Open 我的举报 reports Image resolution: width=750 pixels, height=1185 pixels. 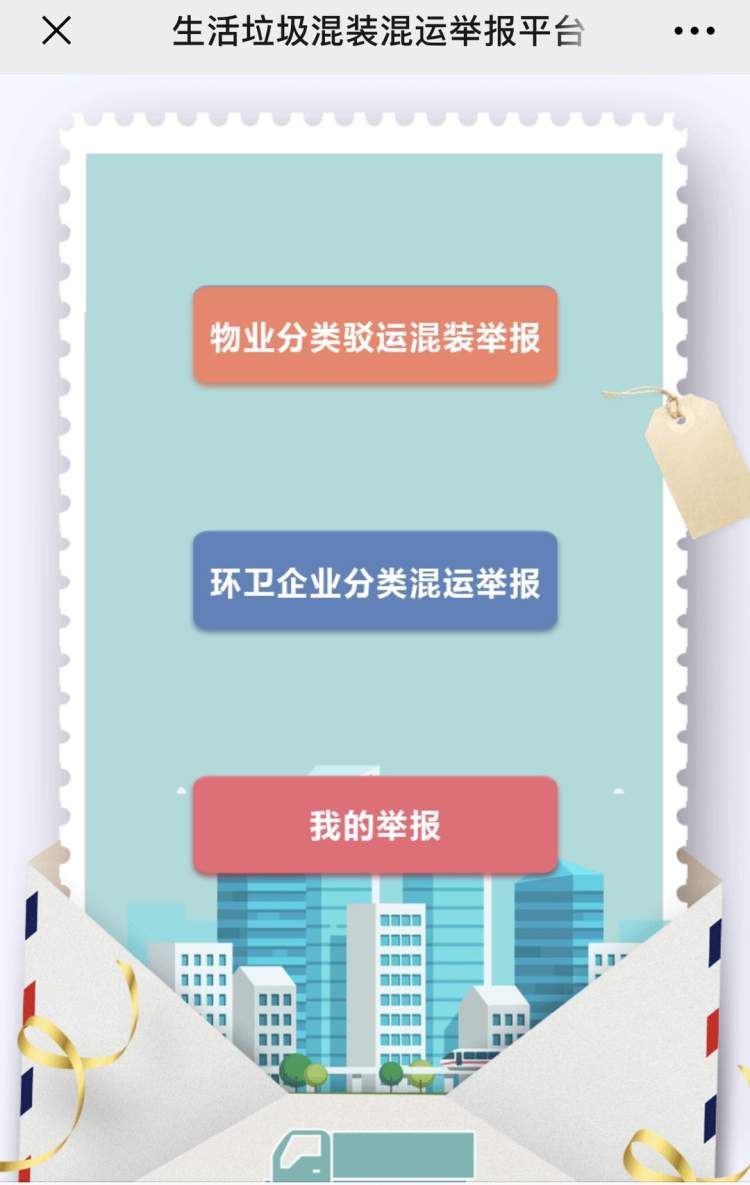tap(375, 826)
